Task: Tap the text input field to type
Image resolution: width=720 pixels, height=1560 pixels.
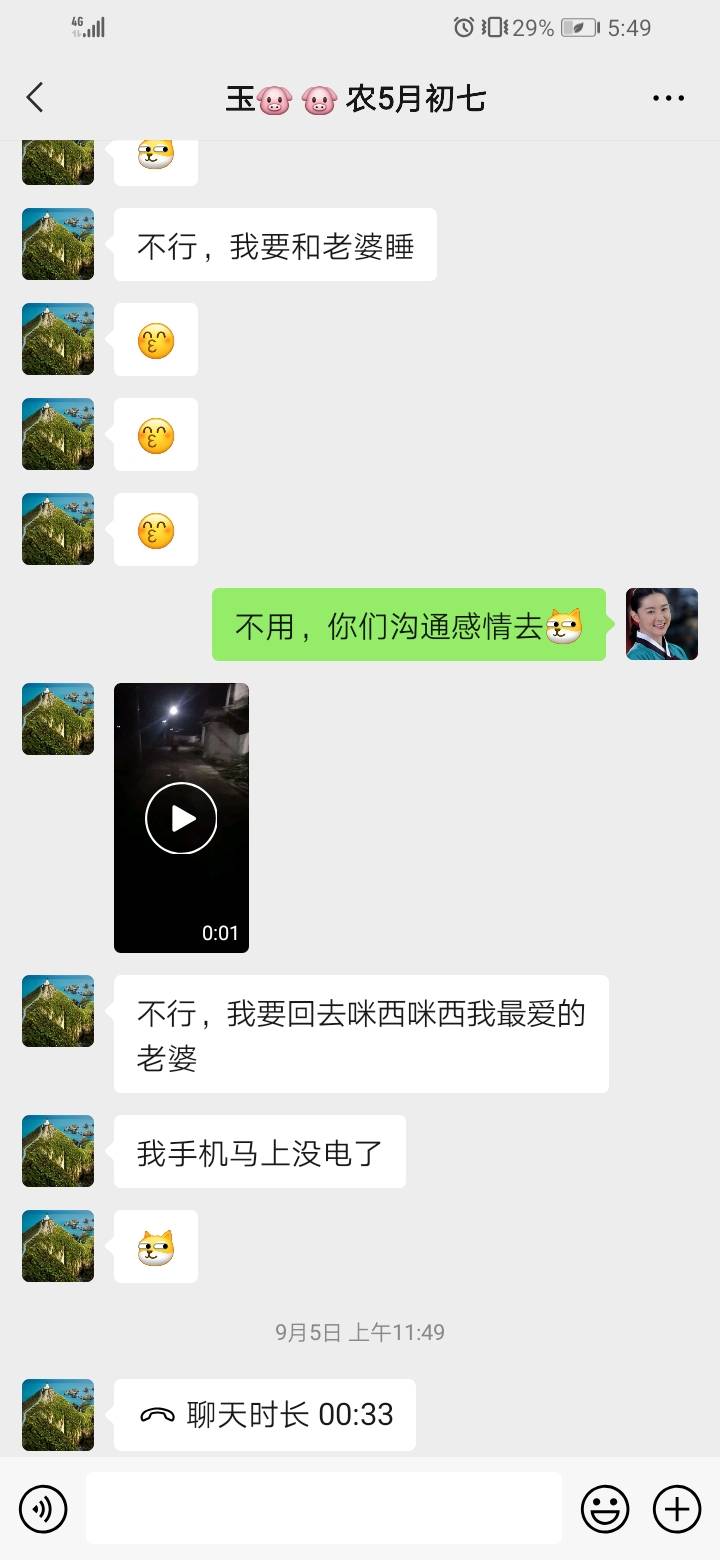Action: 320,1508
